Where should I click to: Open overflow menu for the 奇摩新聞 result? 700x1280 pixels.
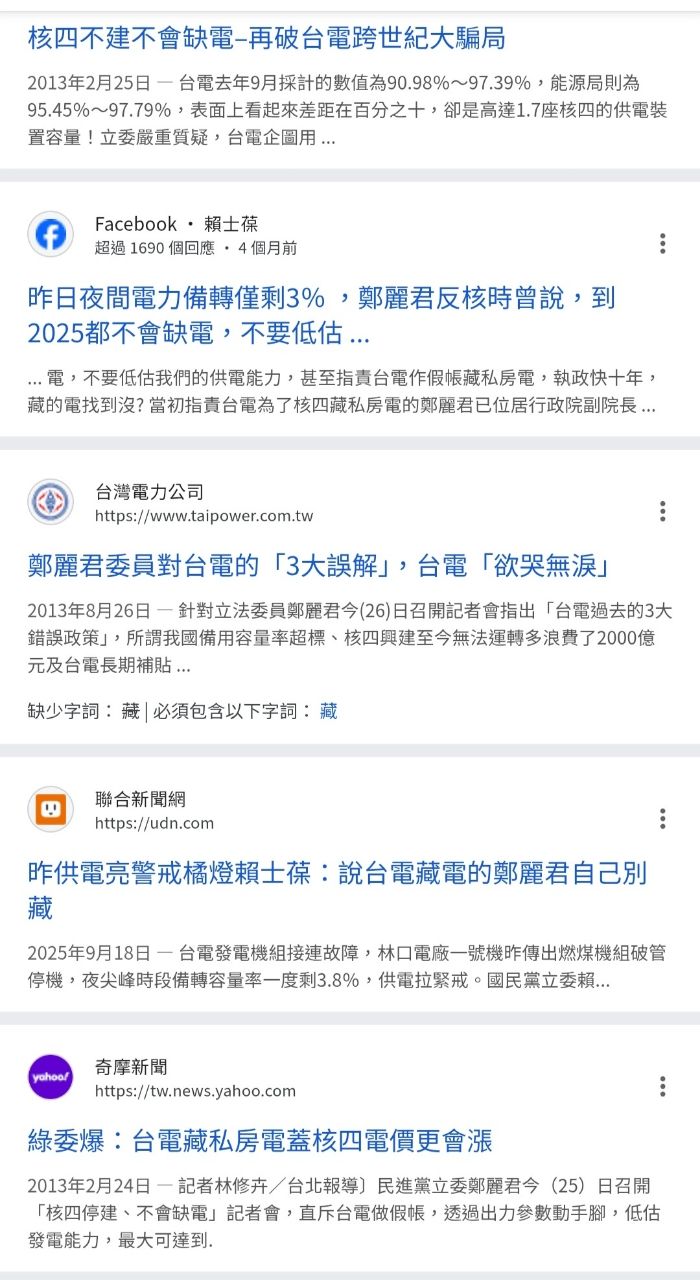coord(662,1087)
